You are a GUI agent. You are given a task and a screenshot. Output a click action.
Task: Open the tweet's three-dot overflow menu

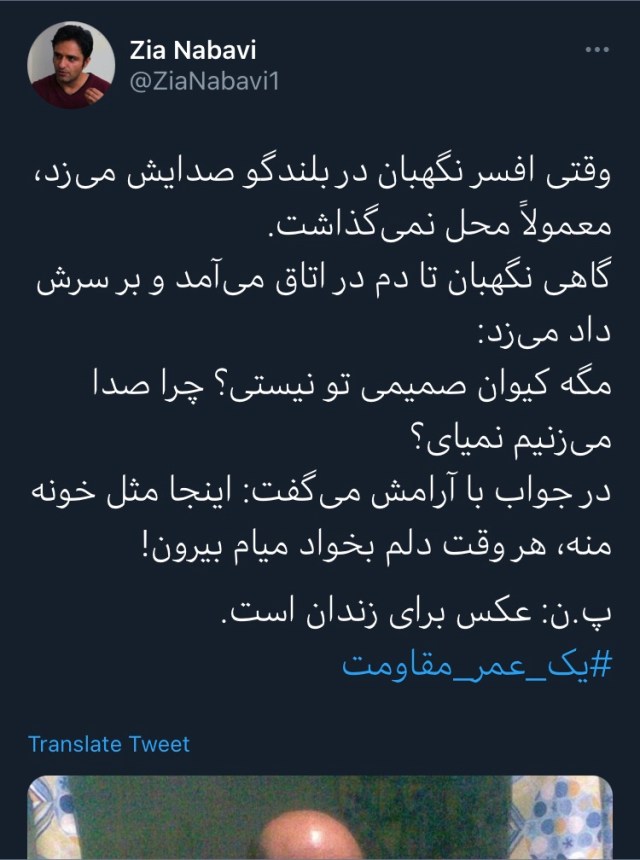596,50
